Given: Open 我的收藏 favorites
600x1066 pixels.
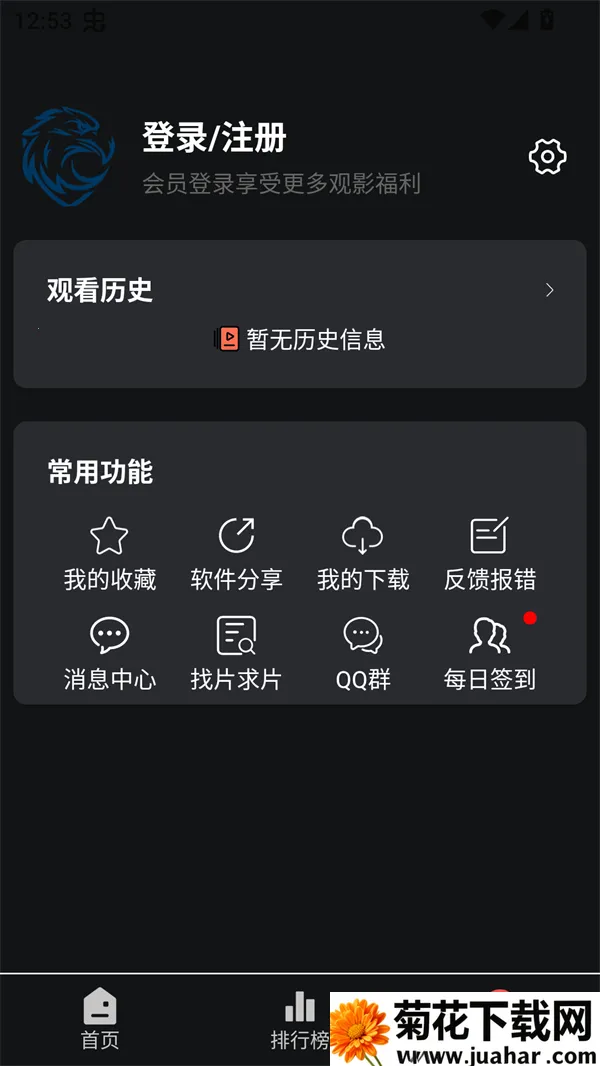Looking at the screenshot, I should coord(110,553).
